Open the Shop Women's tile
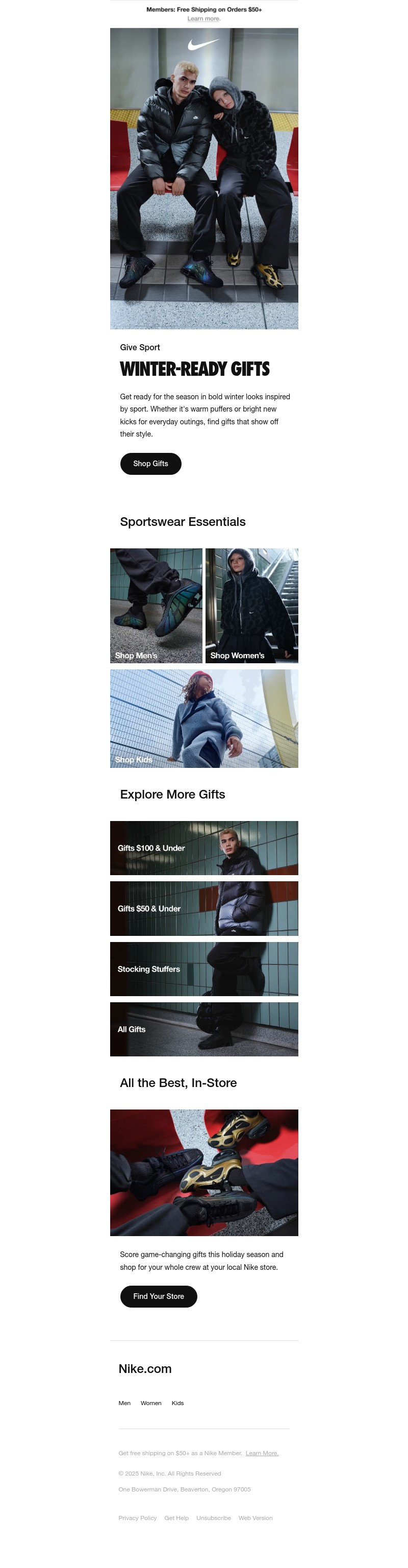 251,605
